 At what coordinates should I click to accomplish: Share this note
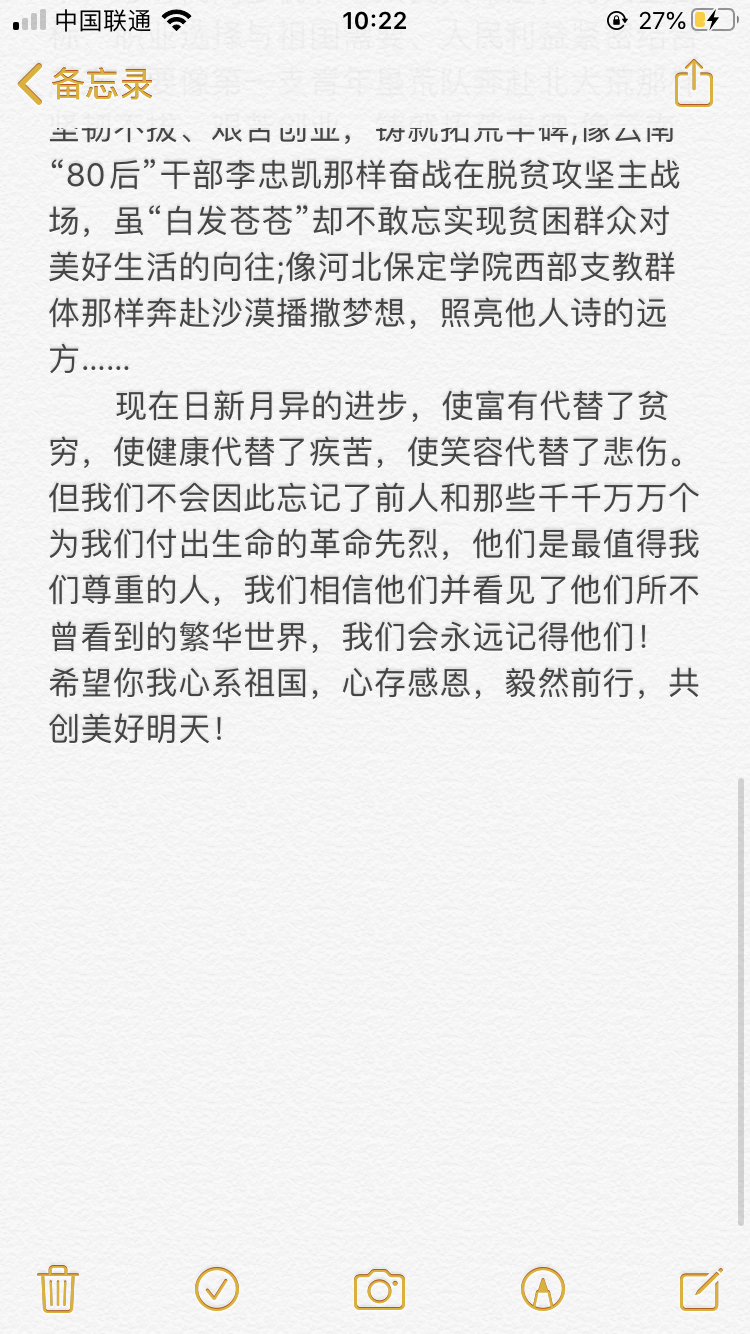(693, 84)
